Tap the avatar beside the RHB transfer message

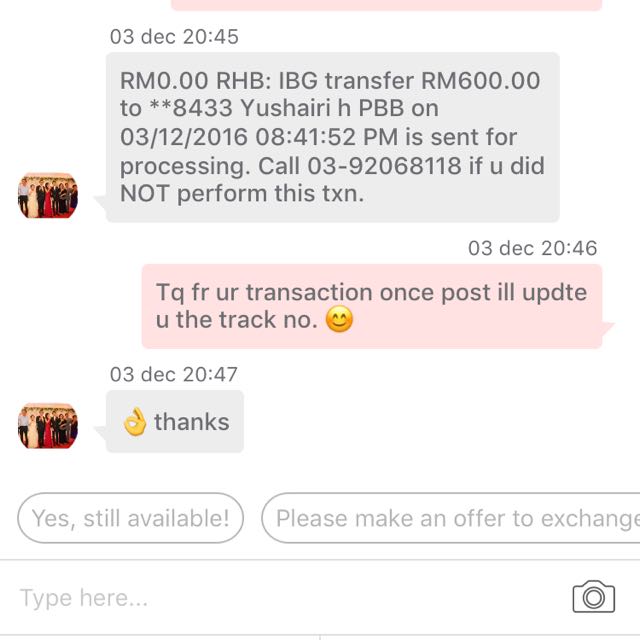(x=48, y=195)
